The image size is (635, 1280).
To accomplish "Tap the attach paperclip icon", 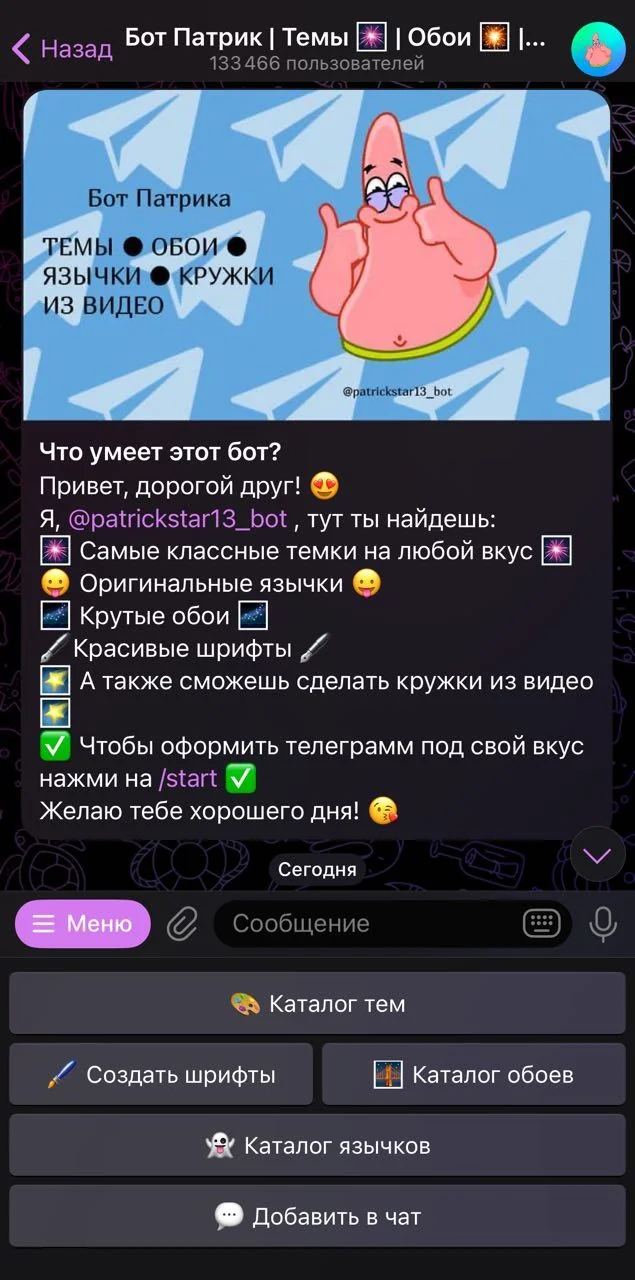I will click(182, 924).
